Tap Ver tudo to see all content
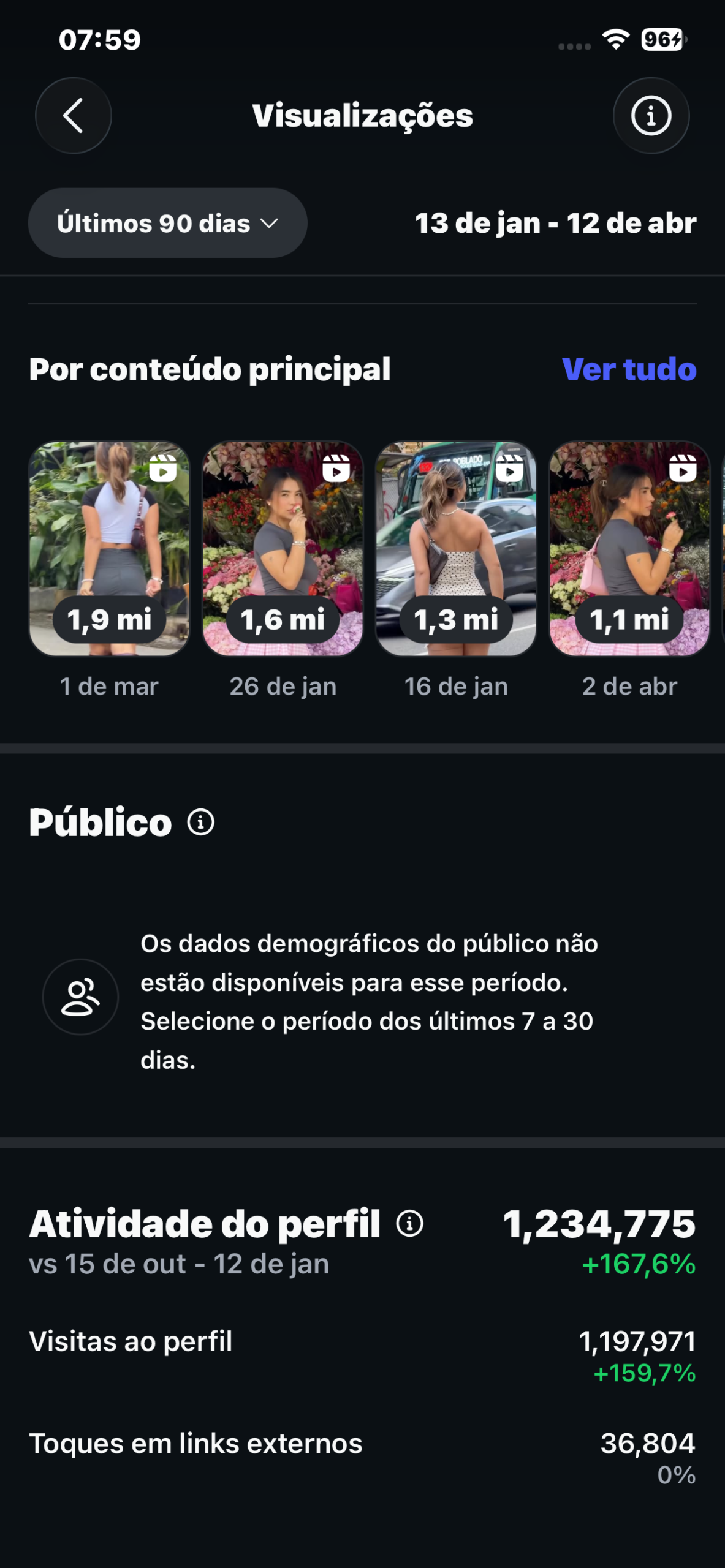The image size is (725, 1568). point(629,369)
